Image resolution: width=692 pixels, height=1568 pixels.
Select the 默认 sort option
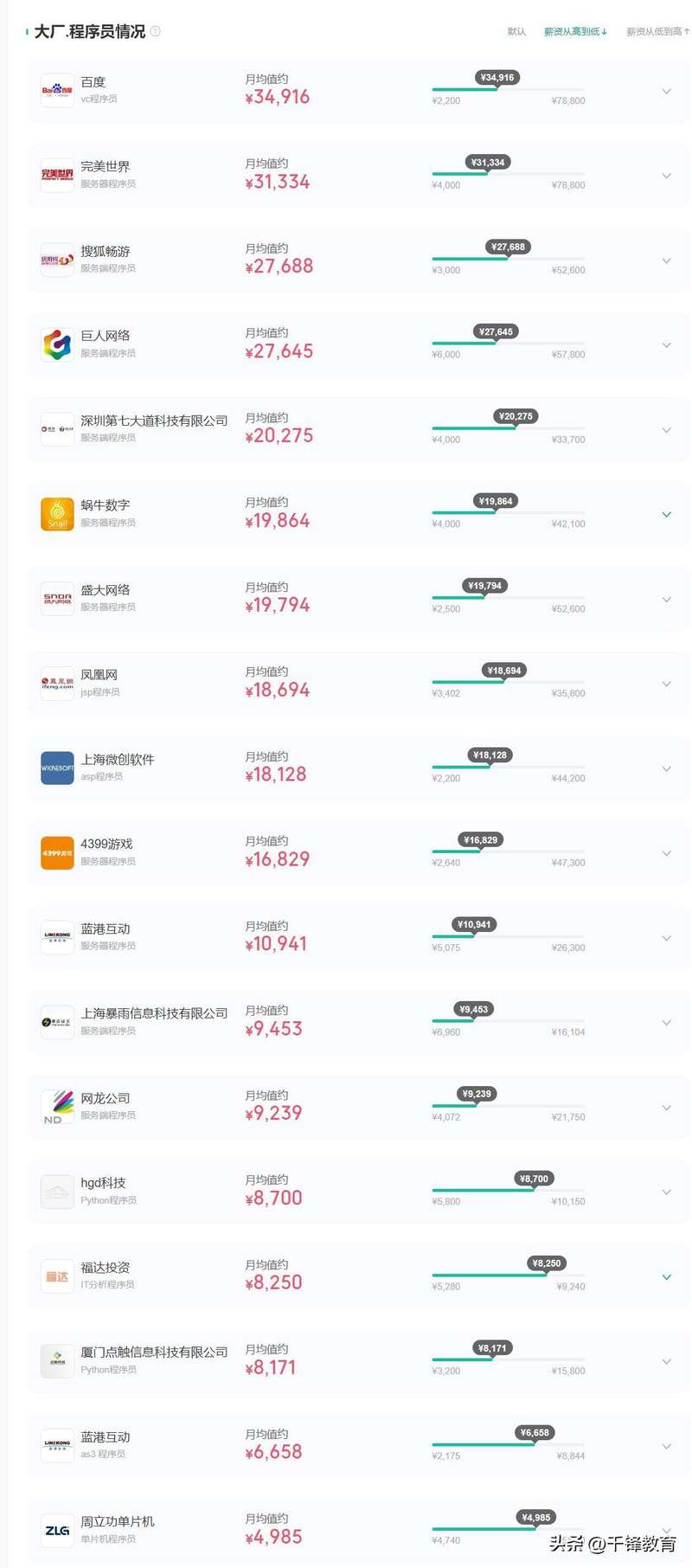point(516,32)
